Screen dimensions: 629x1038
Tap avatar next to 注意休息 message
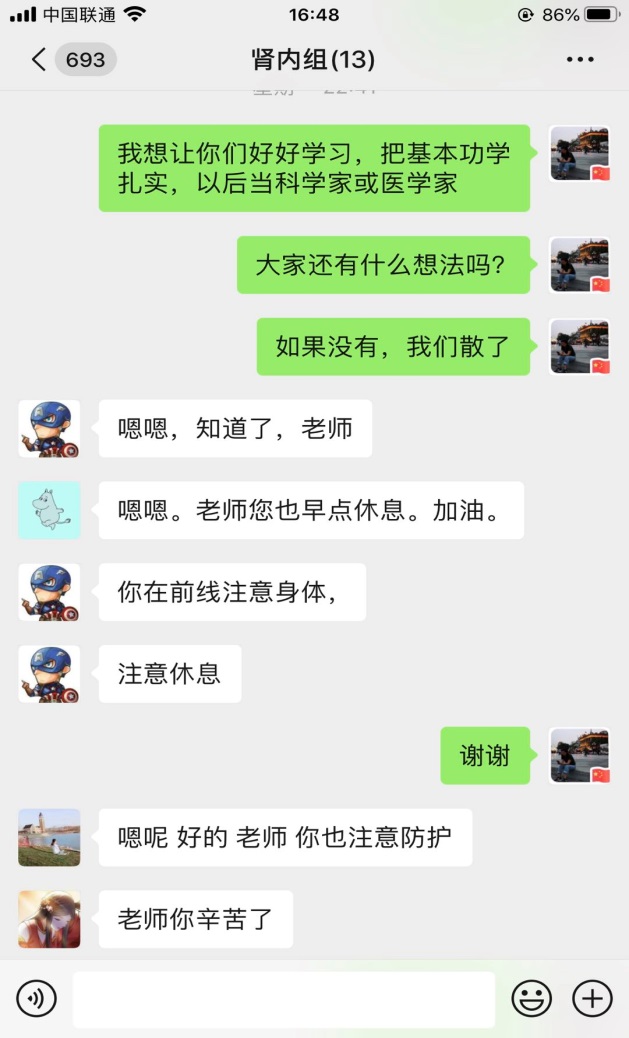coord(49,674)
